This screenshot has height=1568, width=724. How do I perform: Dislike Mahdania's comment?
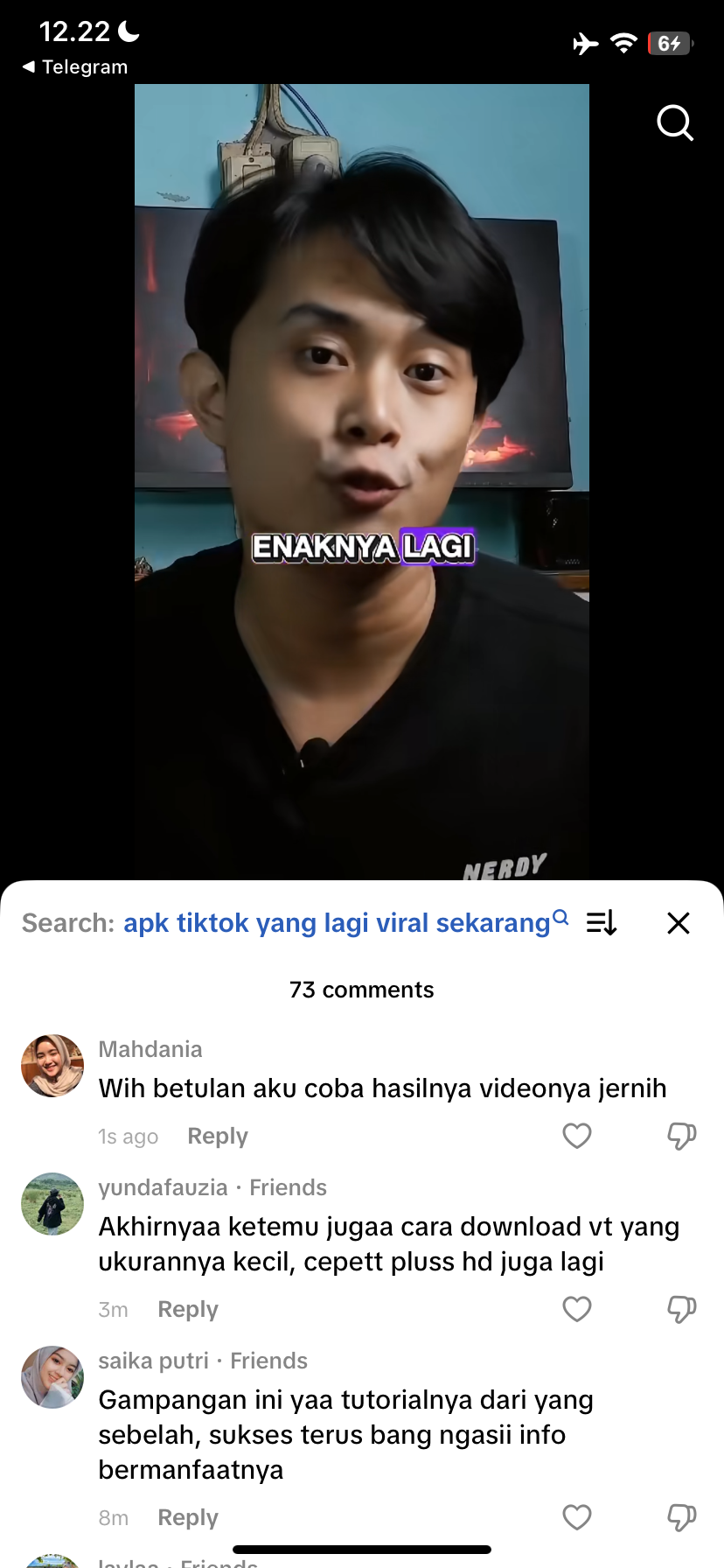(x=681, y=1136)
